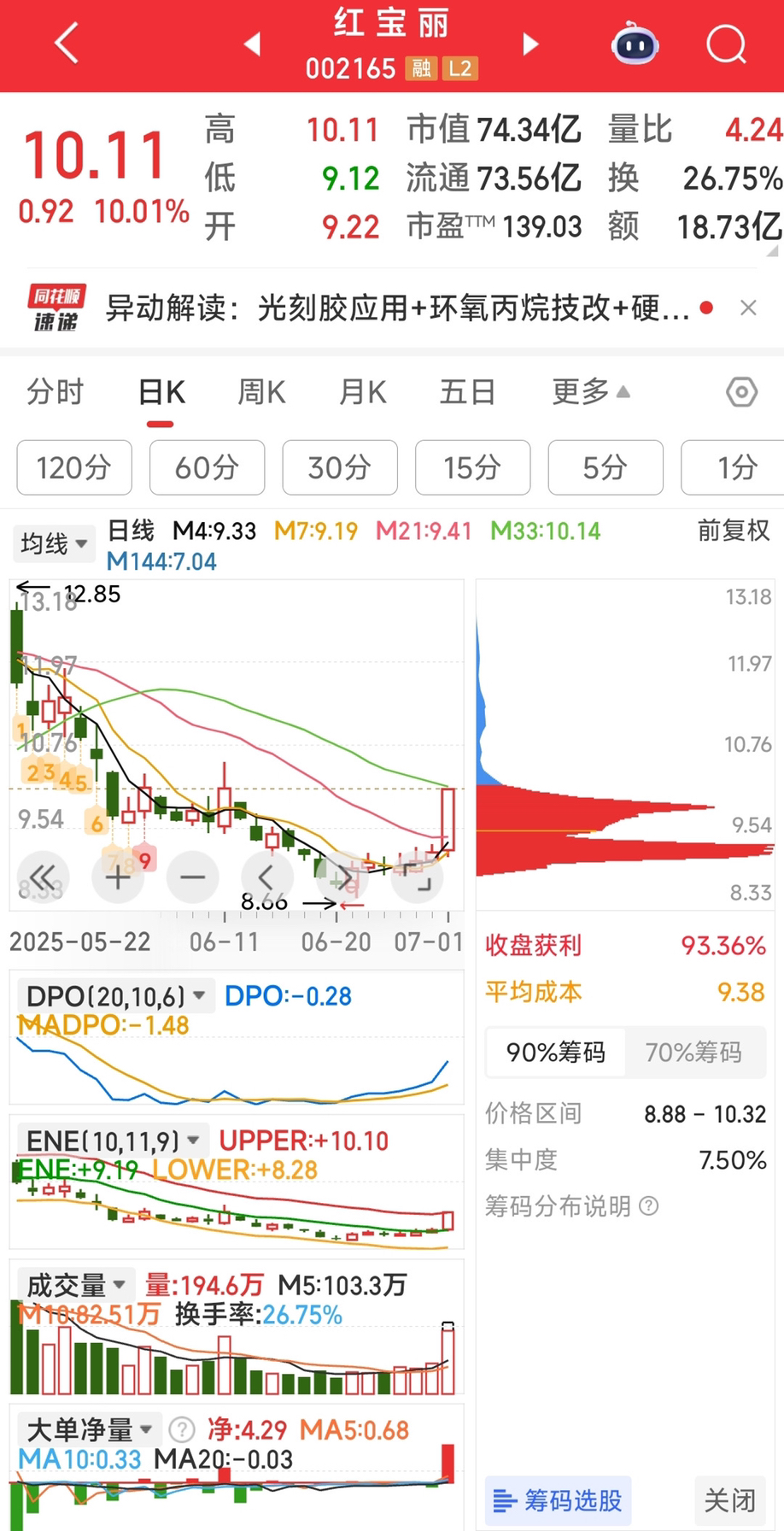This screenshot has height=1531, width=784.
Task: Dismiss the 异动解读 news banner
Action: 748,308
